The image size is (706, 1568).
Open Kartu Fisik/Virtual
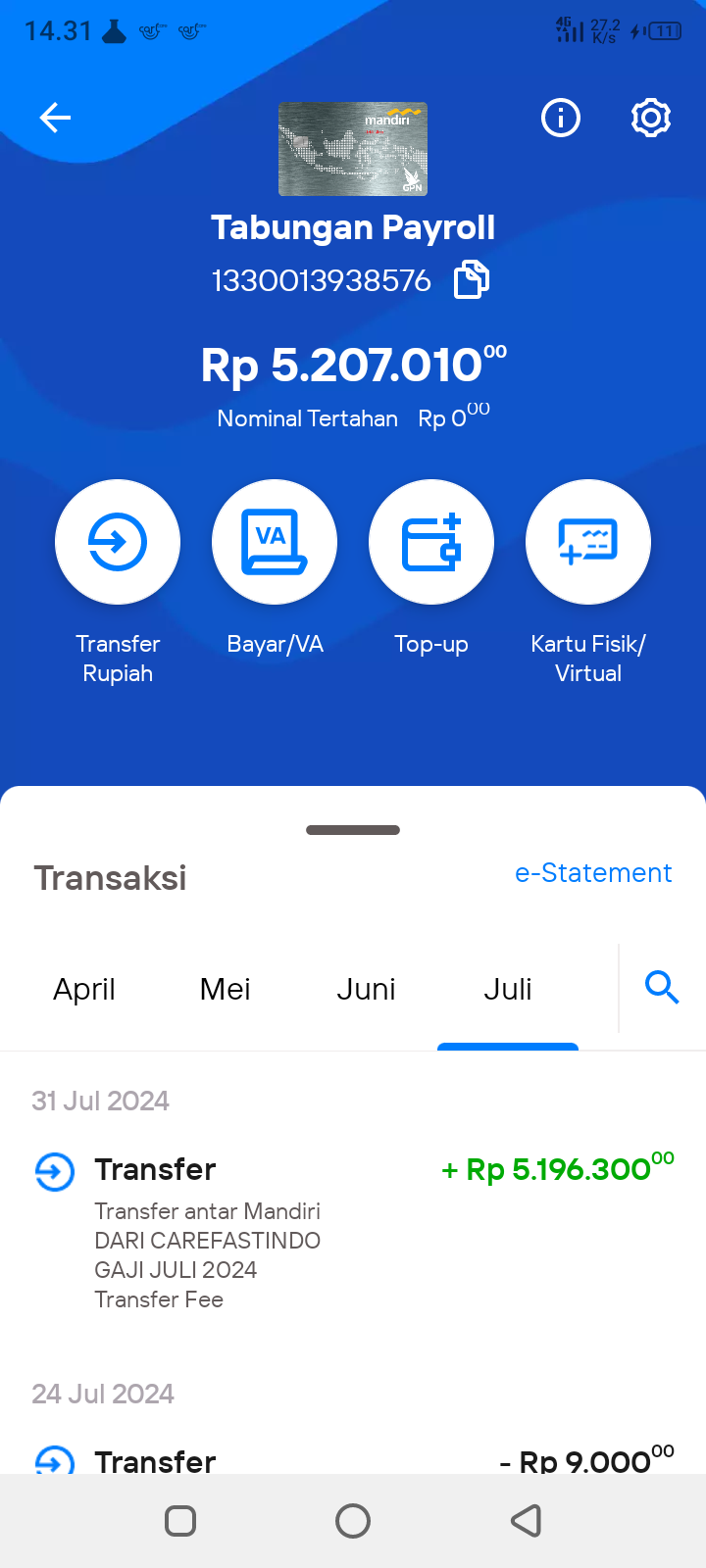588,542
